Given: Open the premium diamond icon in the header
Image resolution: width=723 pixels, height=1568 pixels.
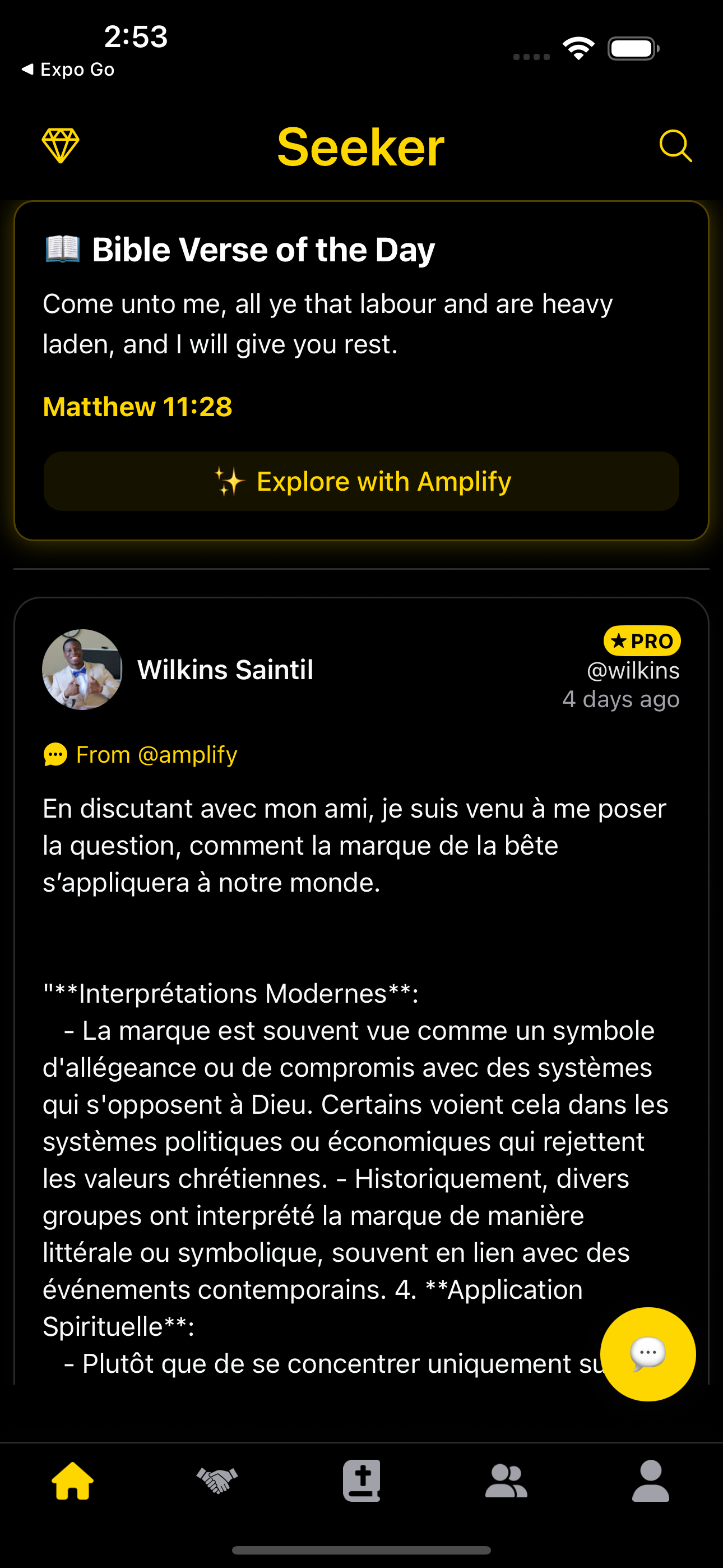Looking at the screenshot, I should pos(61,145).
